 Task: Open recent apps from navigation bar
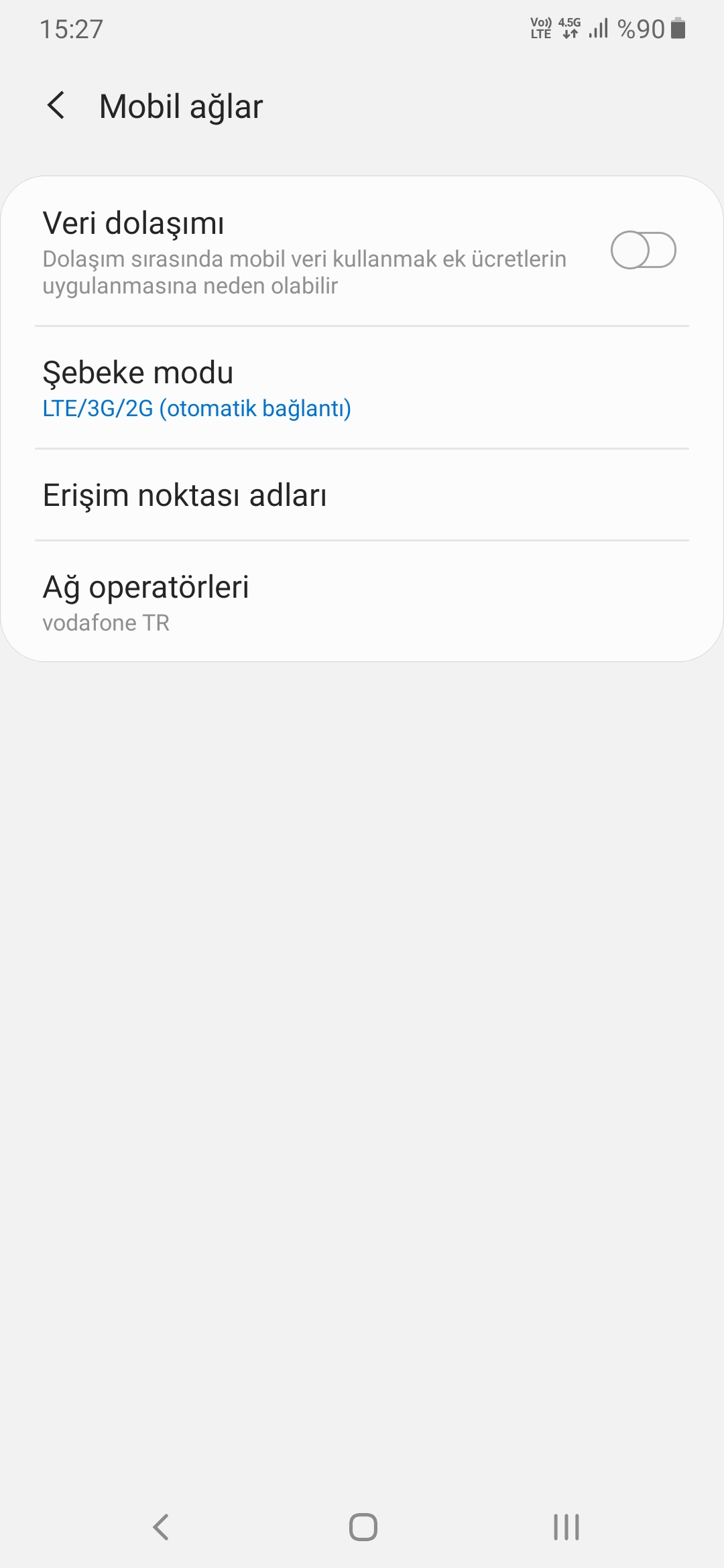click(x=566, y=1527)
